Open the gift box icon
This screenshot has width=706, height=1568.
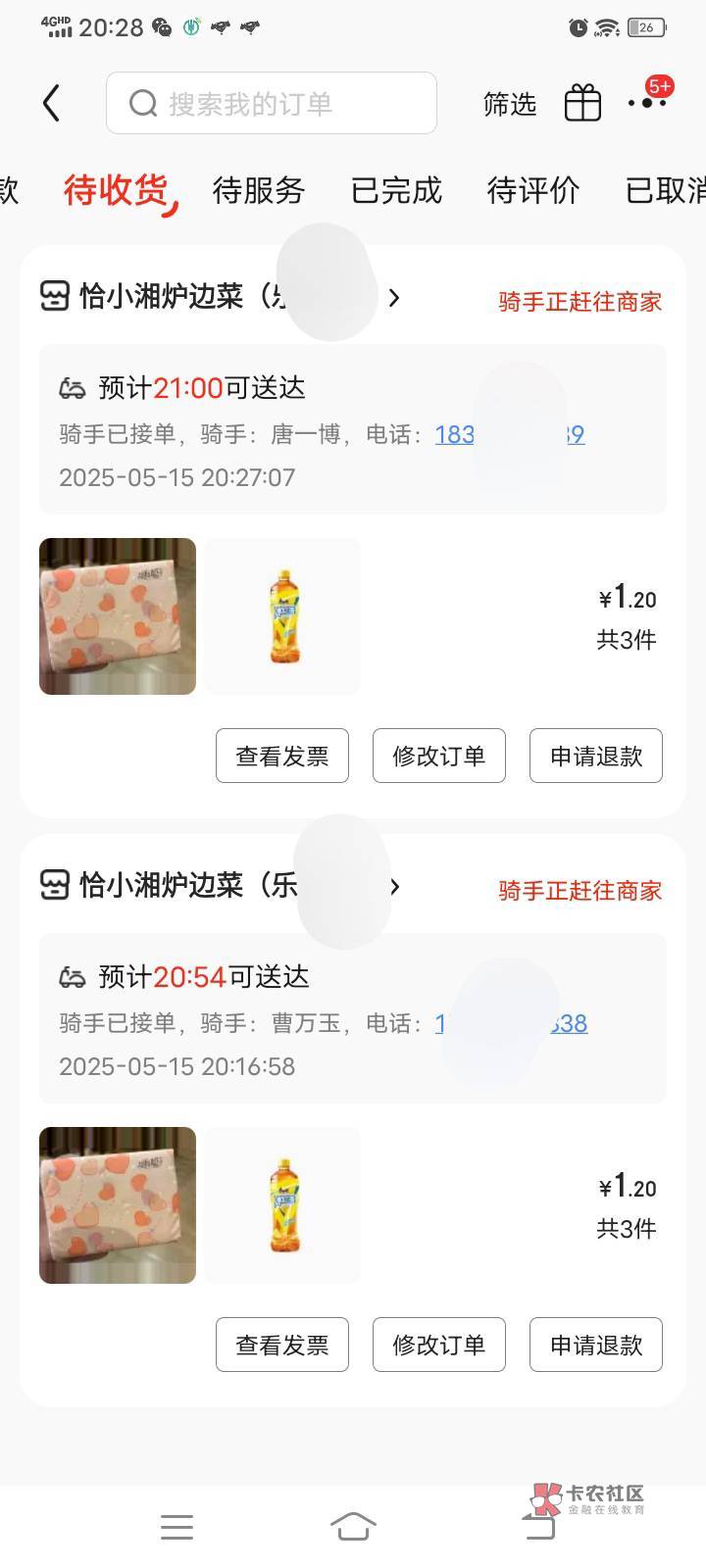tap(582, 103)
